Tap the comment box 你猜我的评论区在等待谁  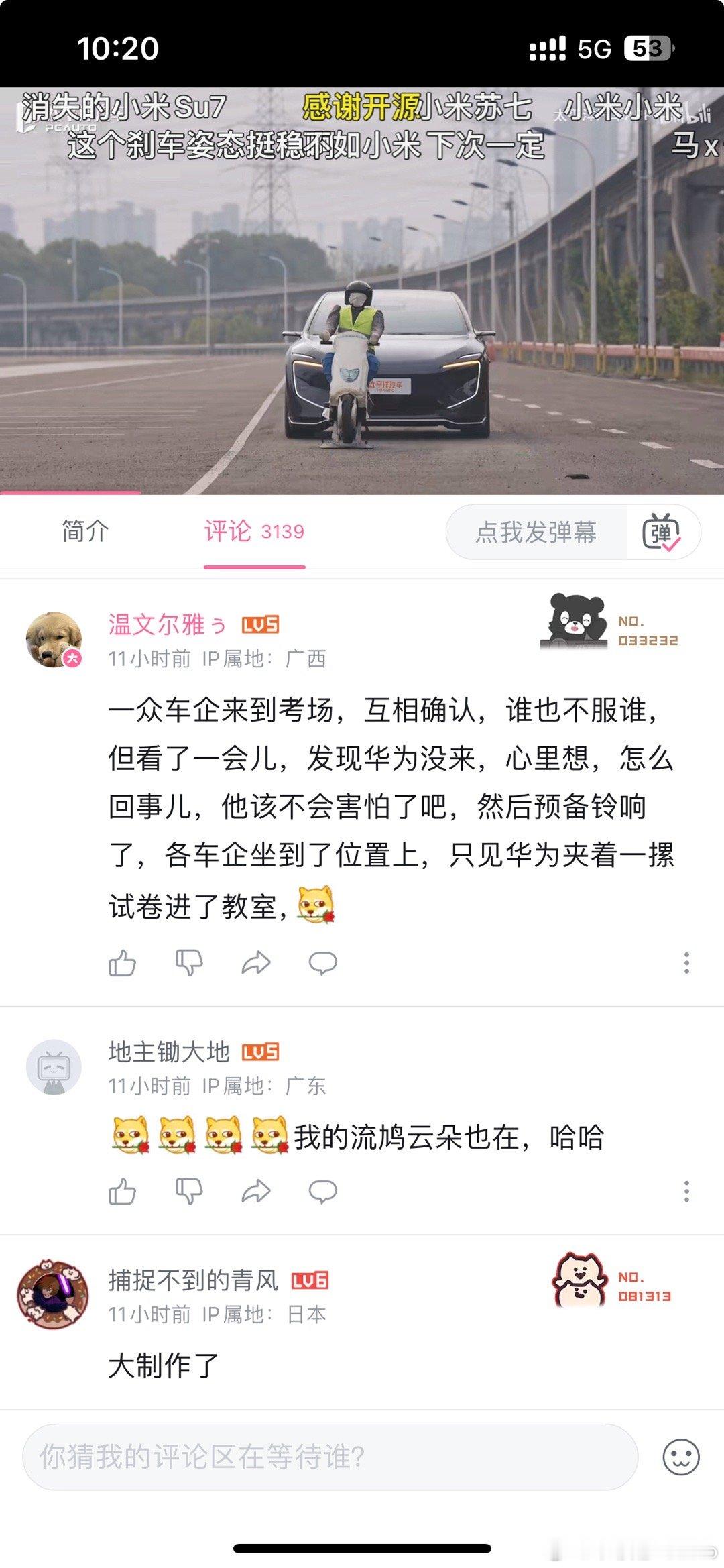pos(330,1457)
